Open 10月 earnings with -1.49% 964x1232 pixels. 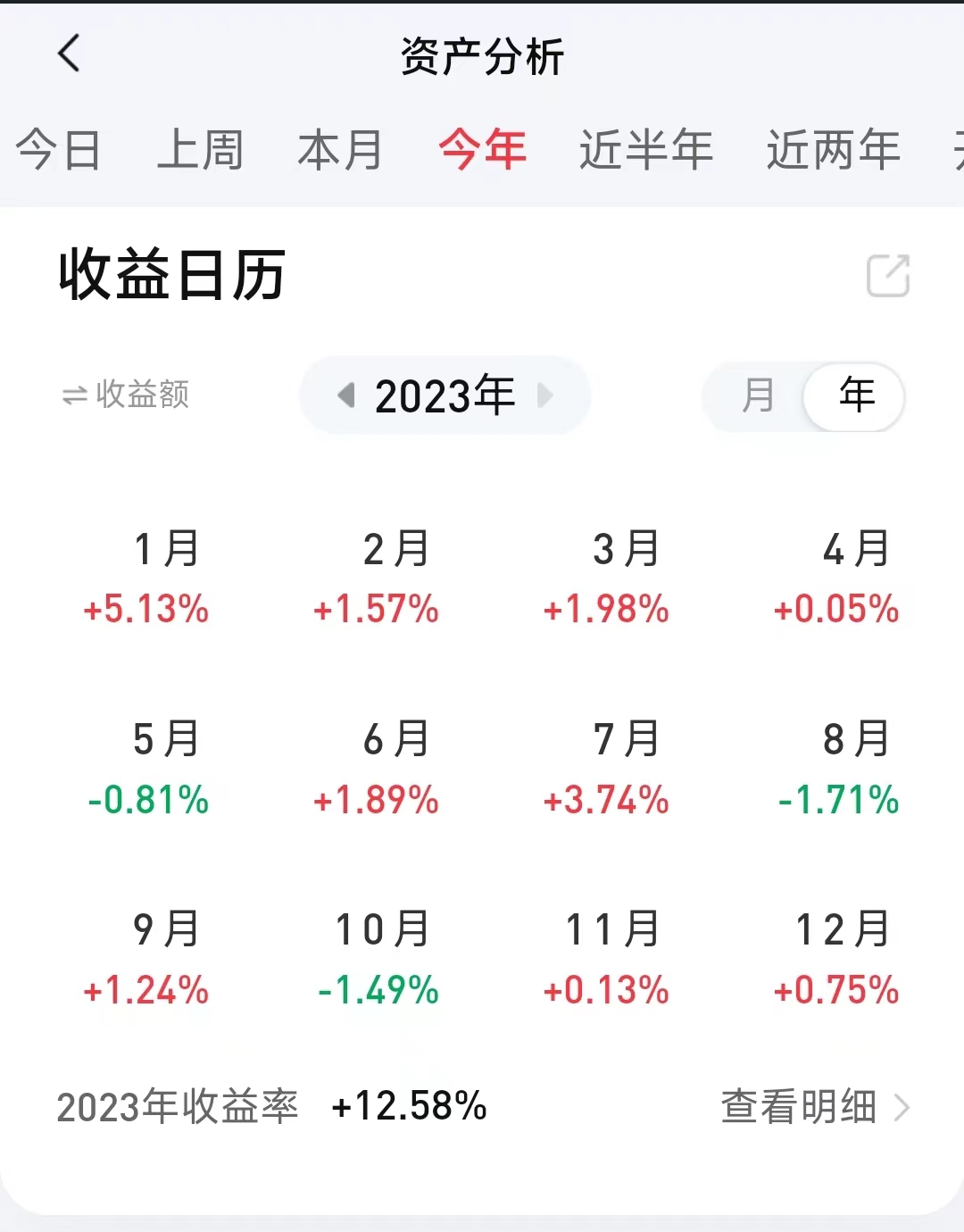[x=378, y=959]
